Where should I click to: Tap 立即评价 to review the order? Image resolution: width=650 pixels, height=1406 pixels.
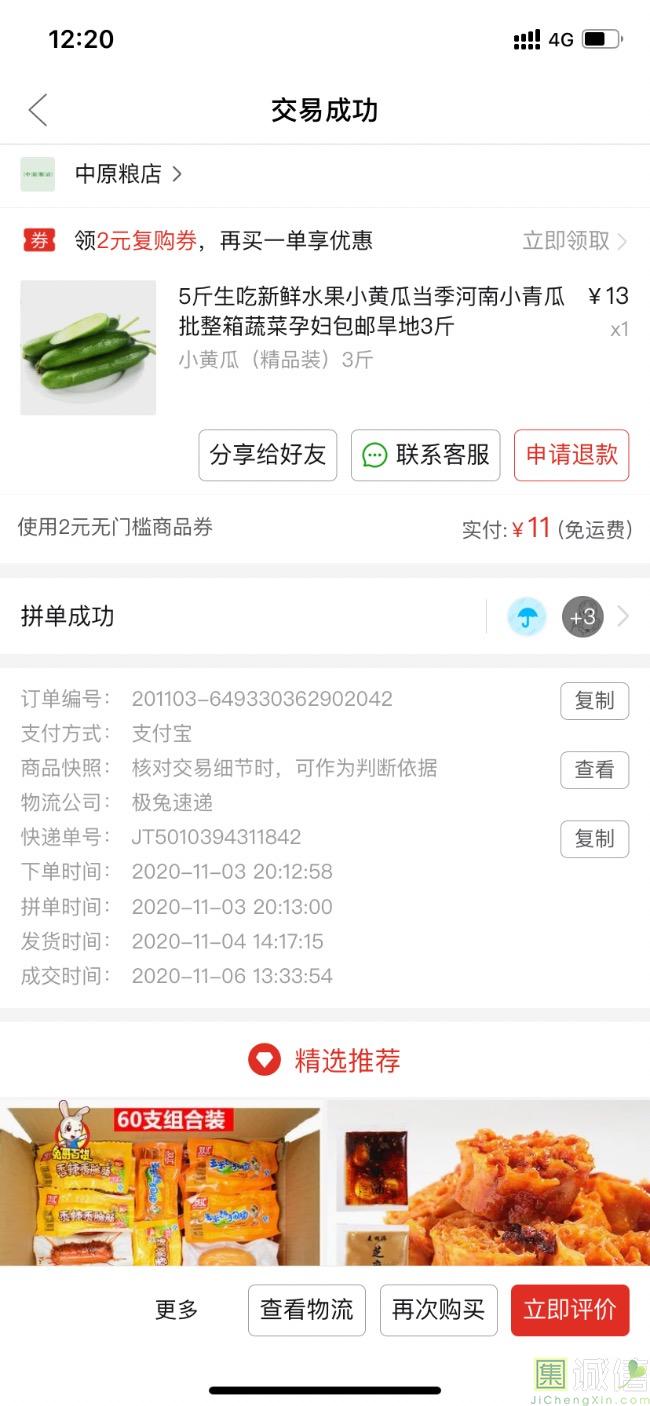point(570,1310)
